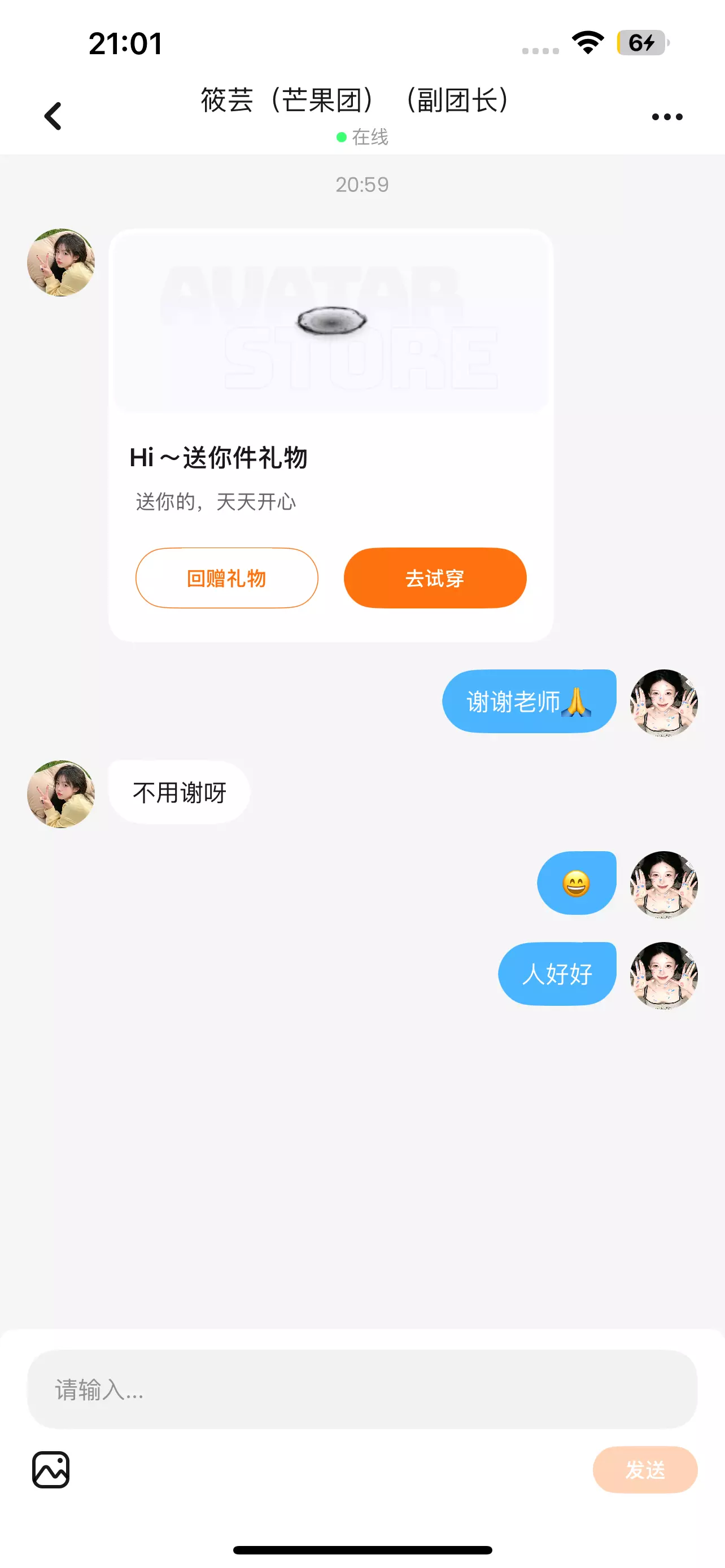Image resolution: width=725 pixels, height=1568 pixels.
Task: Focus the 请输入 message field
Action: coord(362,1389)
